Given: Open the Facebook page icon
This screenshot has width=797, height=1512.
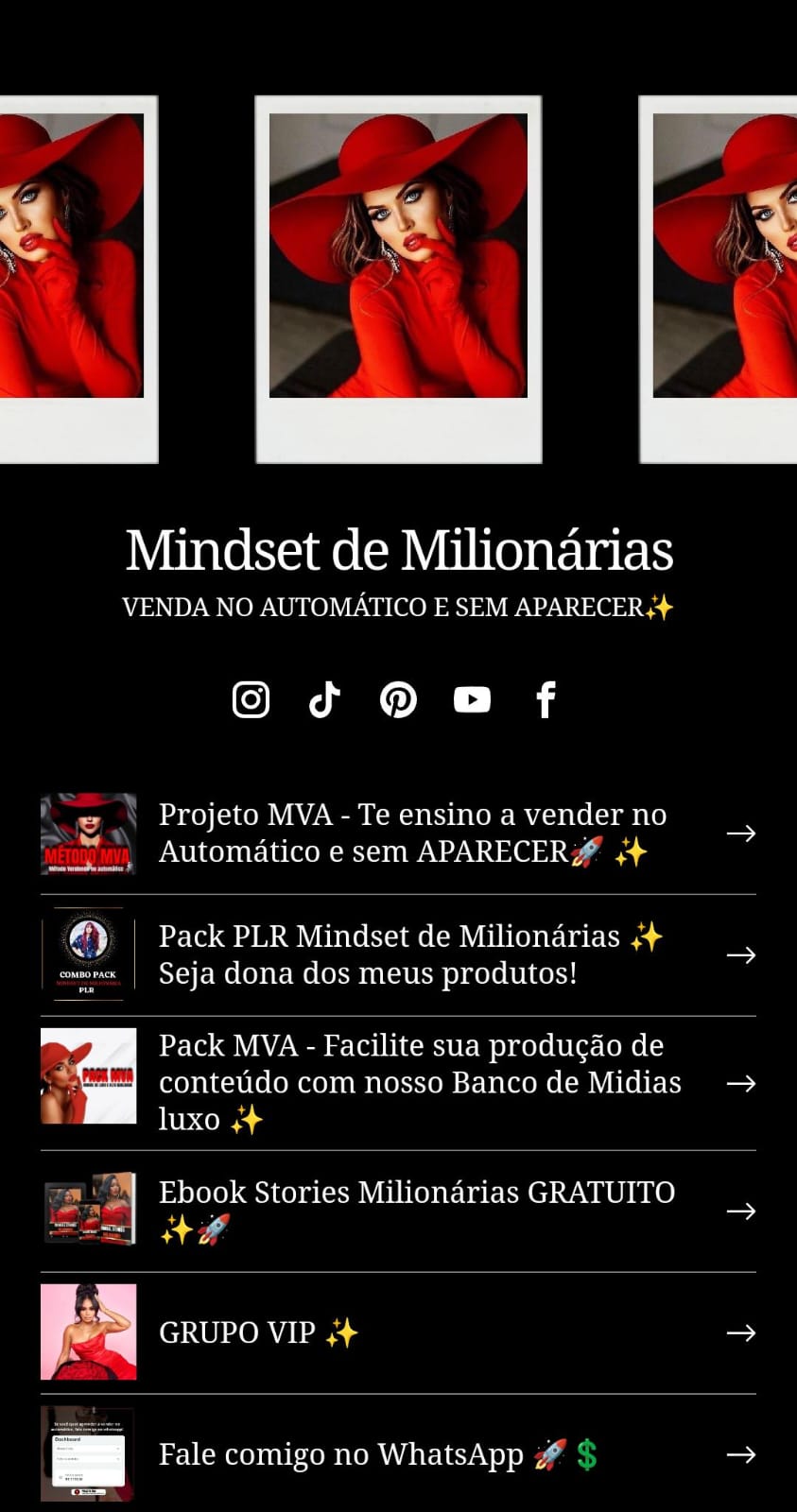Looking at the screenshot, I should click(x=546, y=699).
